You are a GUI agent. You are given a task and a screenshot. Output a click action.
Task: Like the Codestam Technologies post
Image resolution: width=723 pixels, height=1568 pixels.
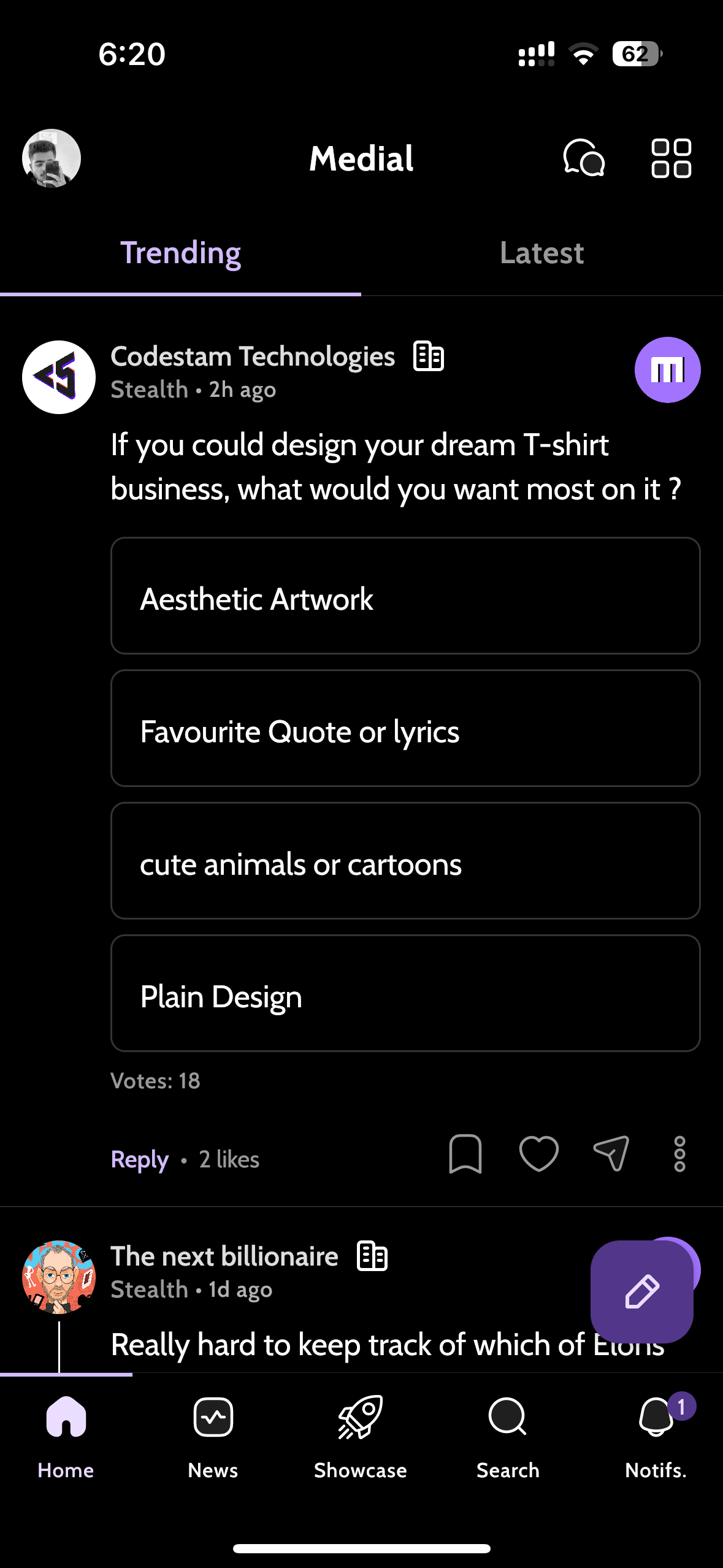point(539,1154)
